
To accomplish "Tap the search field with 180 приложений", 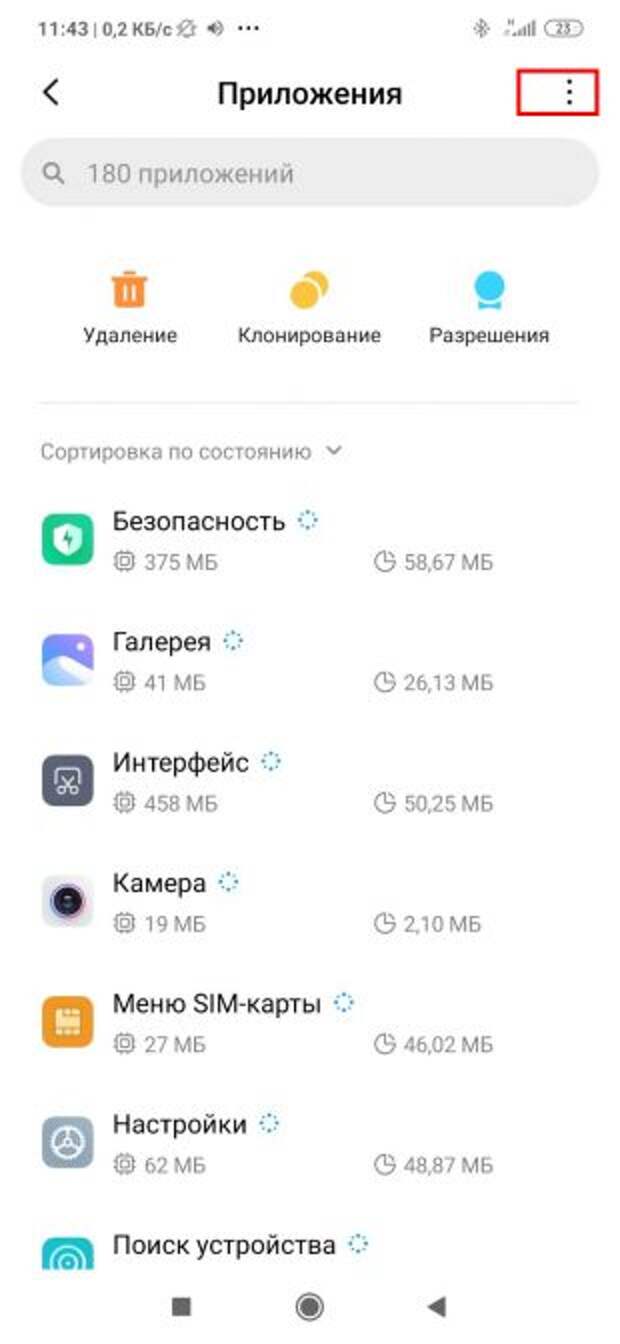I will 310,174.
